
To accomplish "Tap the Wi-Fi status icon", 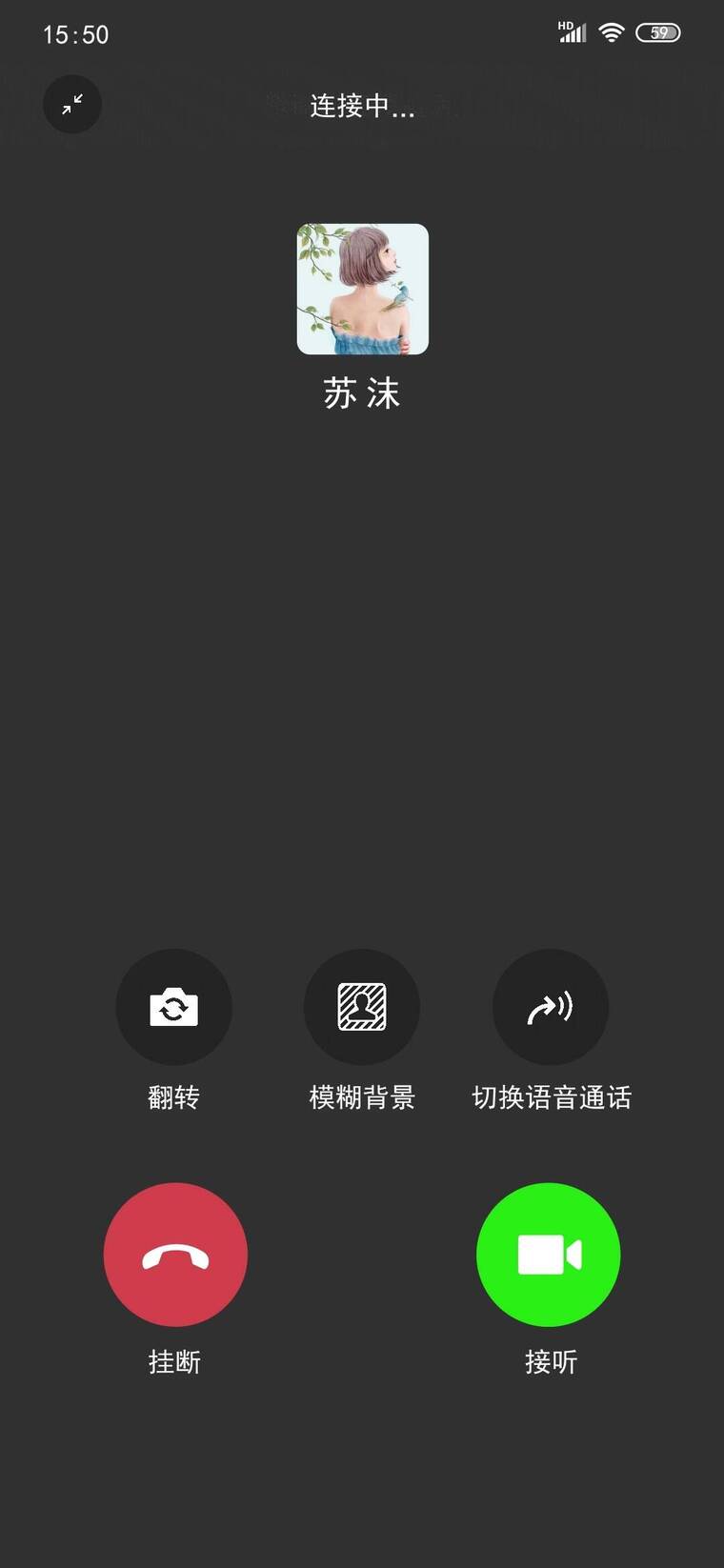I will [x=611, y=31].
